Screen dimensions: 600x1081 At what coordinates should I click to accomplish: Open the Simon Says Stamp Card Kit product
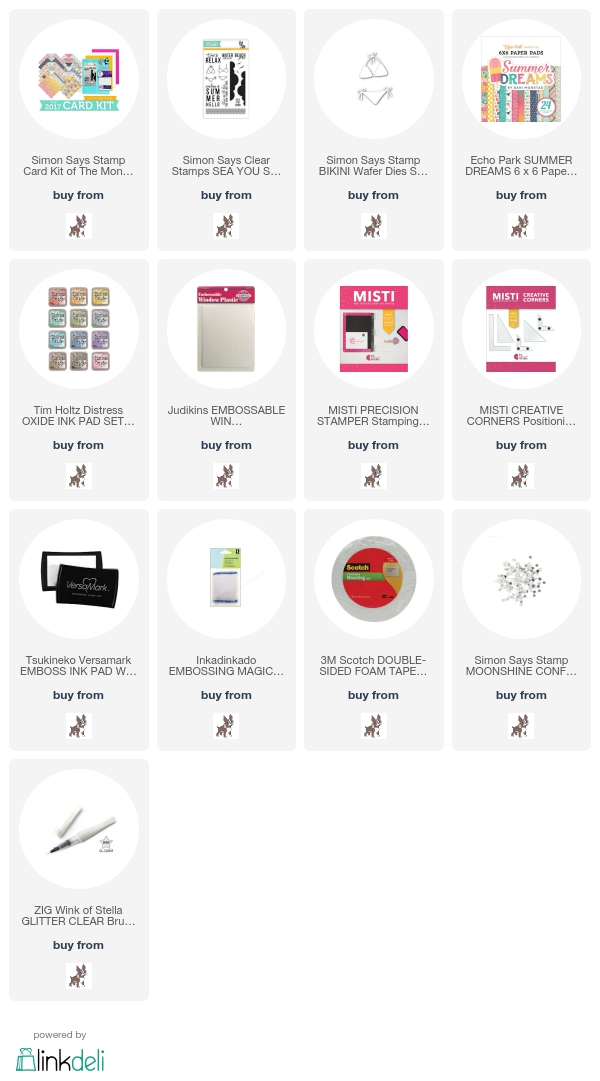tap(79, 130)
